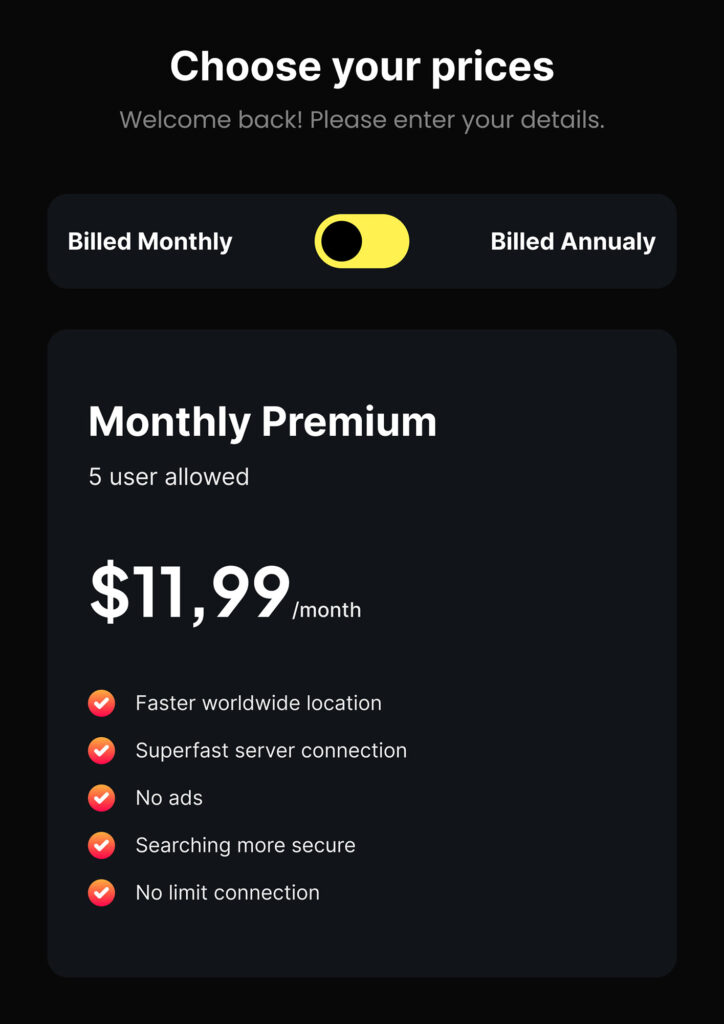The height and width of the screenshot is (1024, 724).
Task: Toggle the billing period switch to annual
Action: point(362,242)
